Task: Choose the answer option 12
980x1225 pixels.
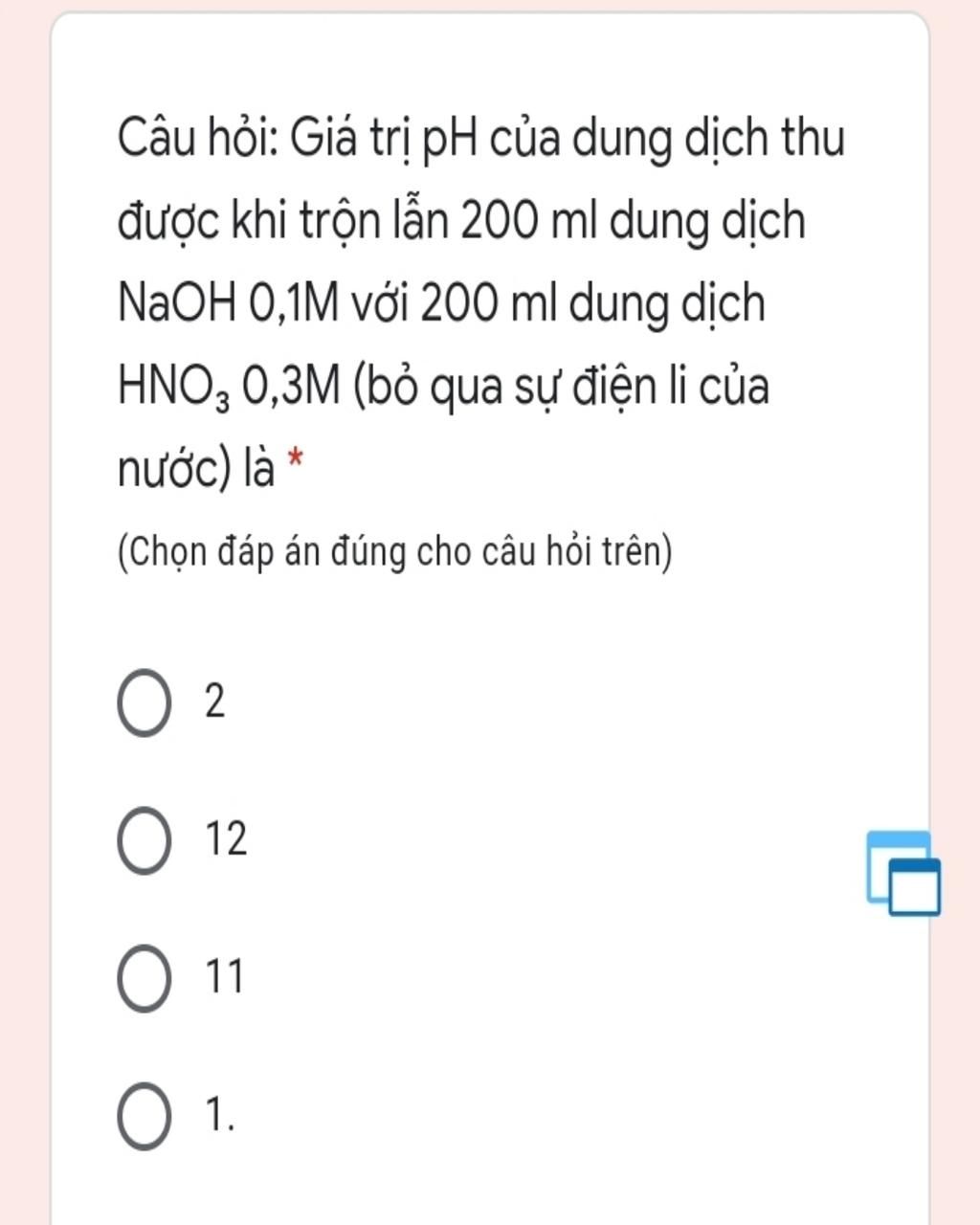Action: tap(145, 840)
